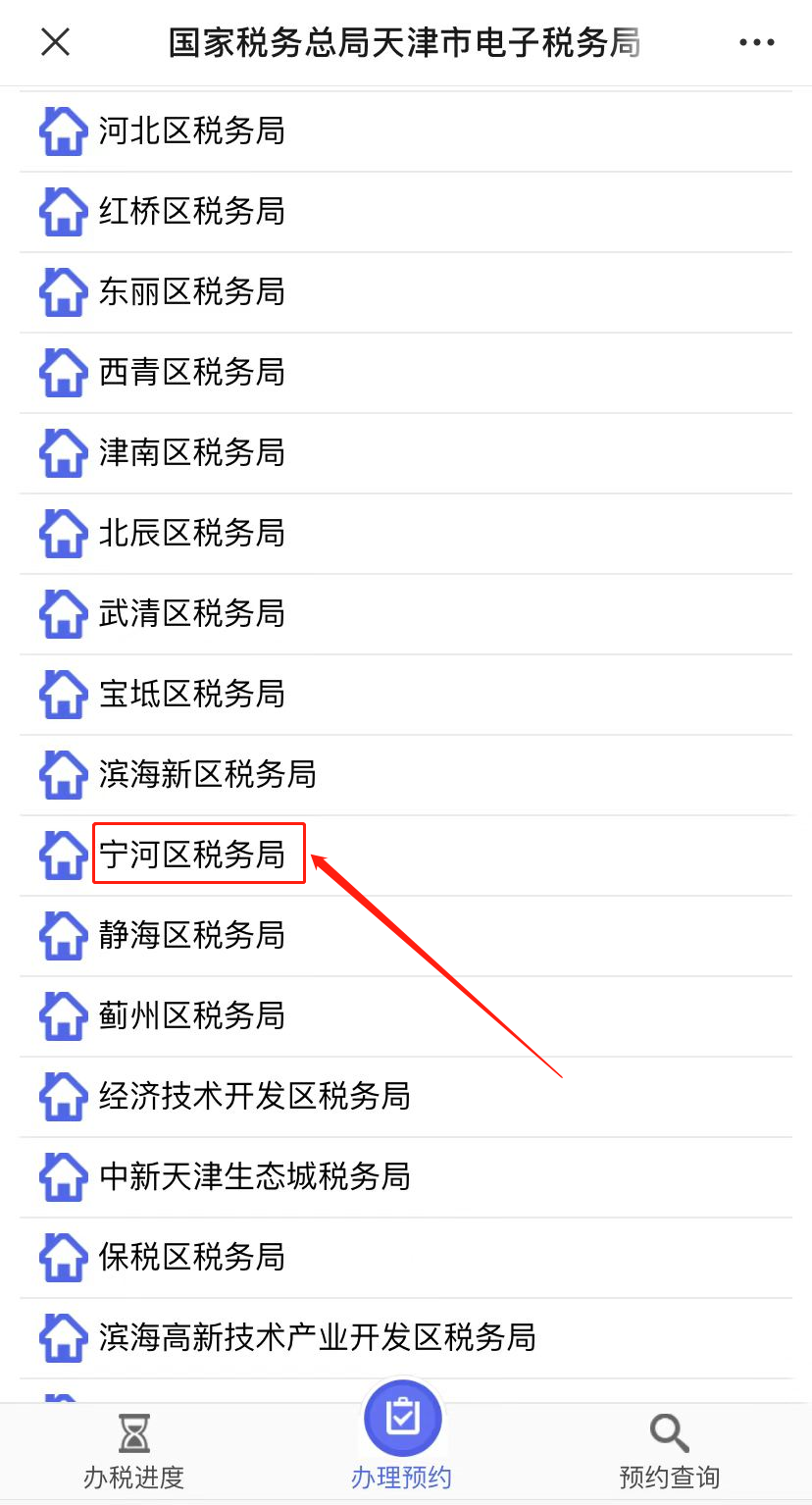Open 西青区税务局
The width and height of the screenshot is (812, 1505).
click(406, 373)
